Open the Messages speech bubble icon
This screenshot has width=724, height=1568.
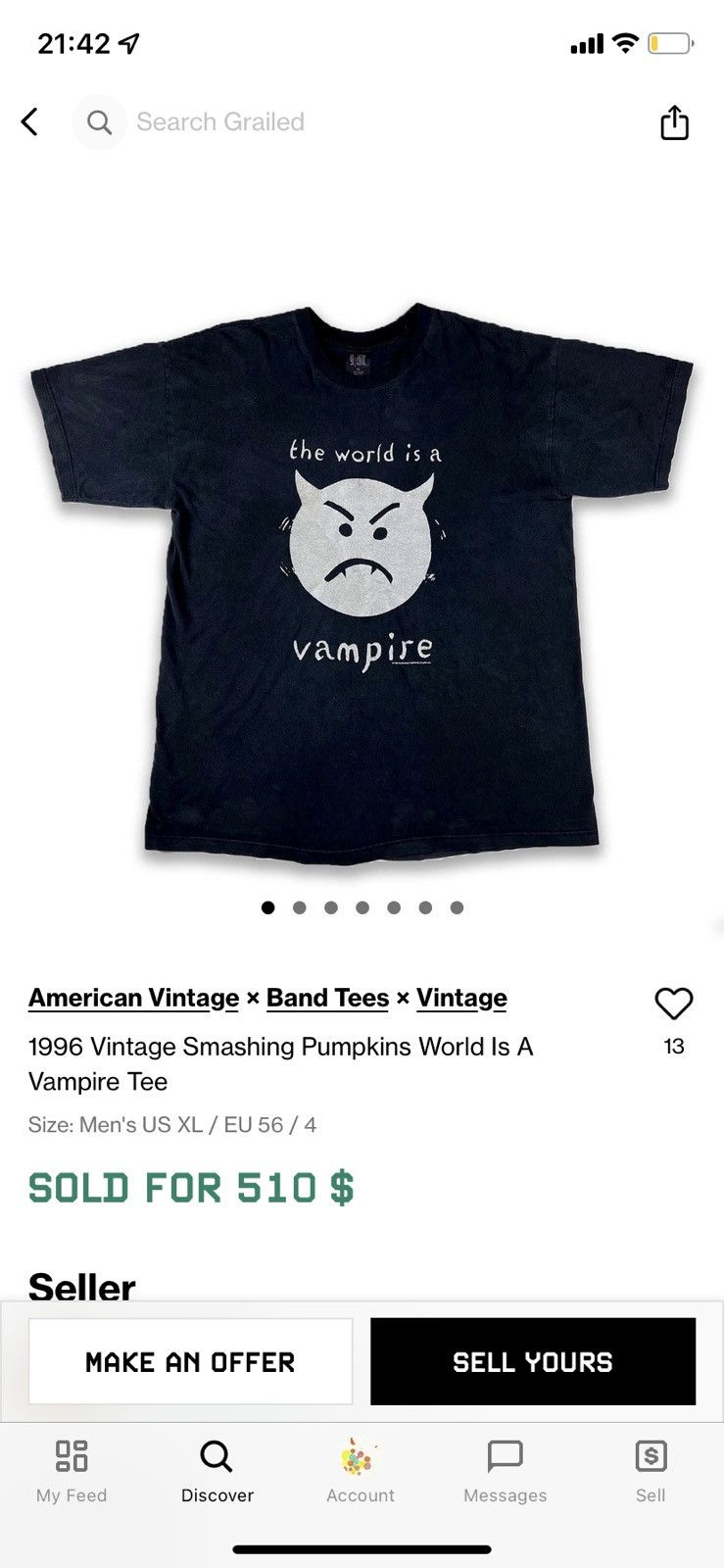coord(504,1457)
